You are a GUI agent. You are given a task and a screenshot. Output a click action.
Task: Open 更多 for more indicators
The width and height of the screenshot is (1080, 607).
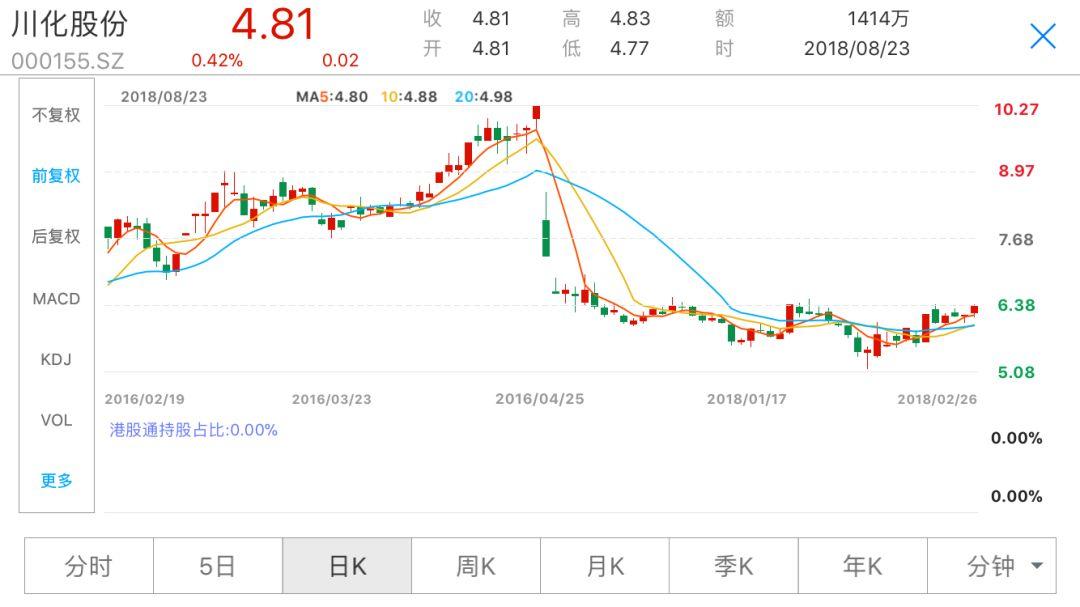coord(56,481)
